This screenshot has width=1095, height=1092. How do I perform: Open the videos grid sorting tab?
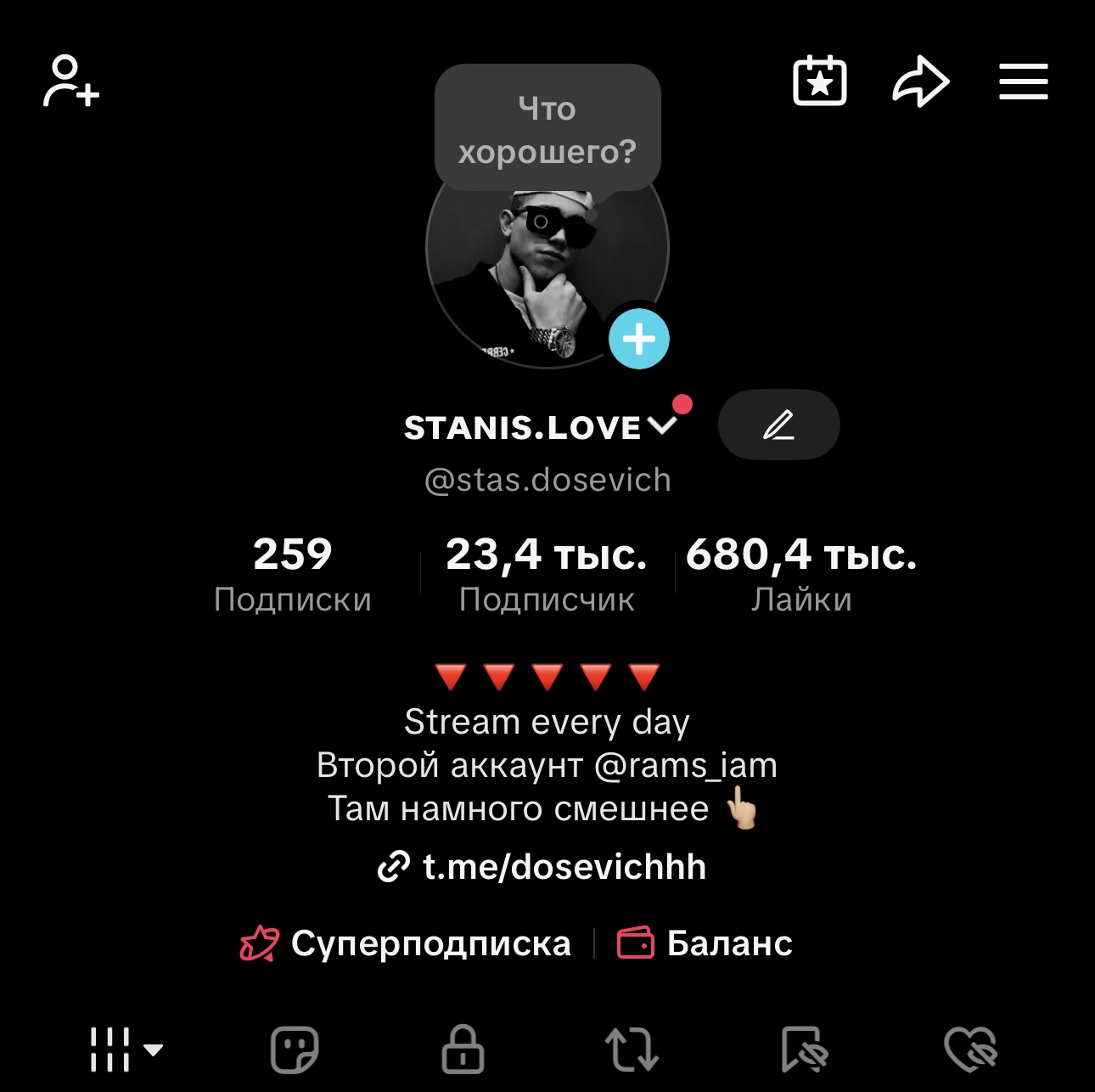[125, 1050]
